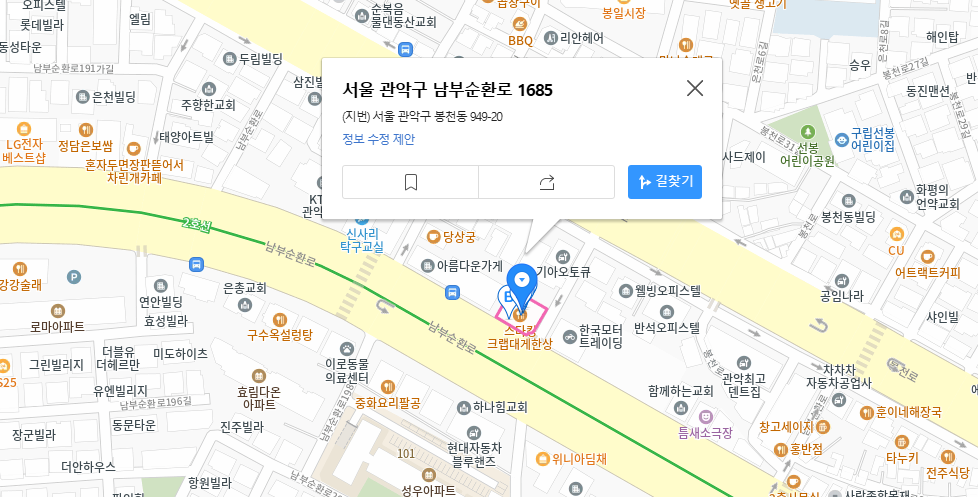Share this location
Screen dimensions: 978x497
click(x=547, y=182)
